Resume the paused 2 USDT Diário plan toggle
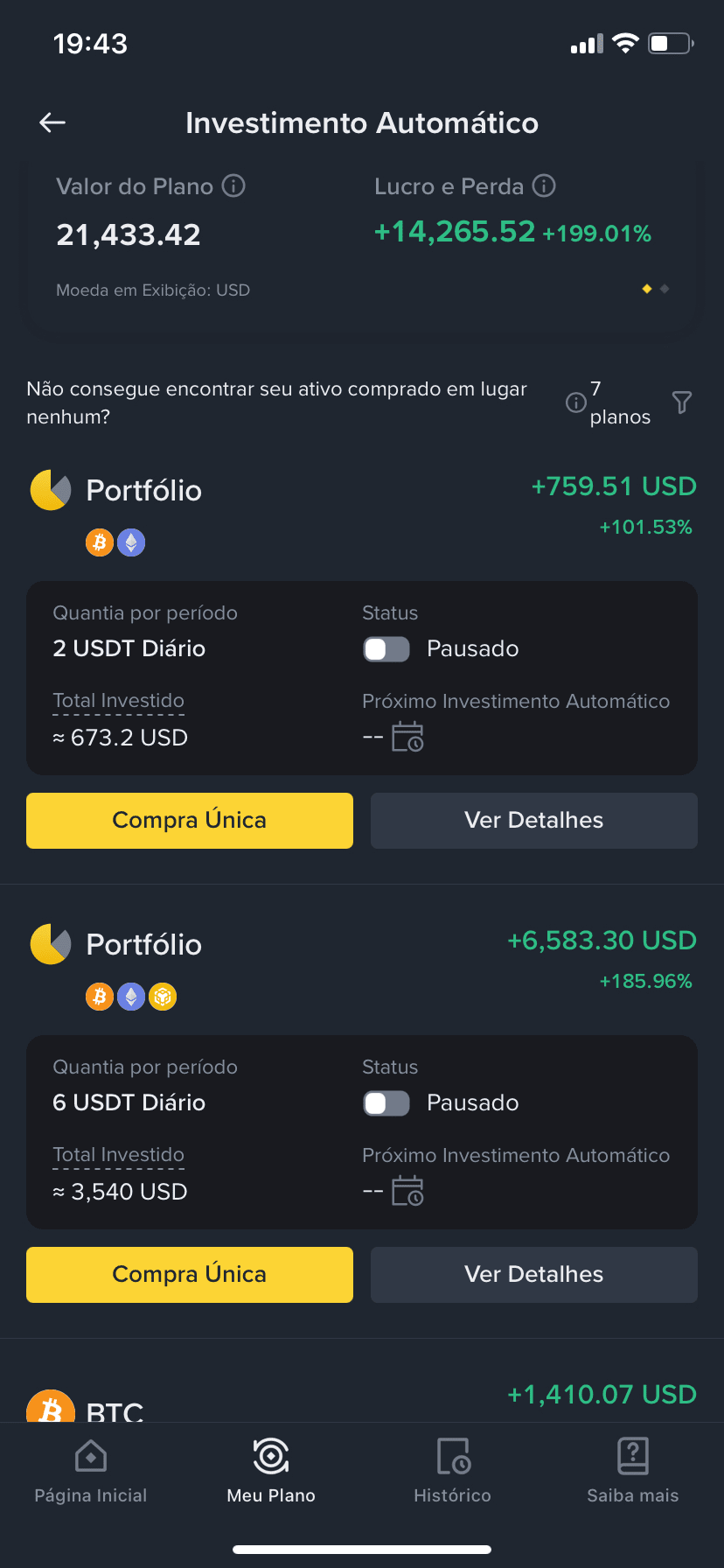This screenshot has height=1568, width=724. coord(386,648)
